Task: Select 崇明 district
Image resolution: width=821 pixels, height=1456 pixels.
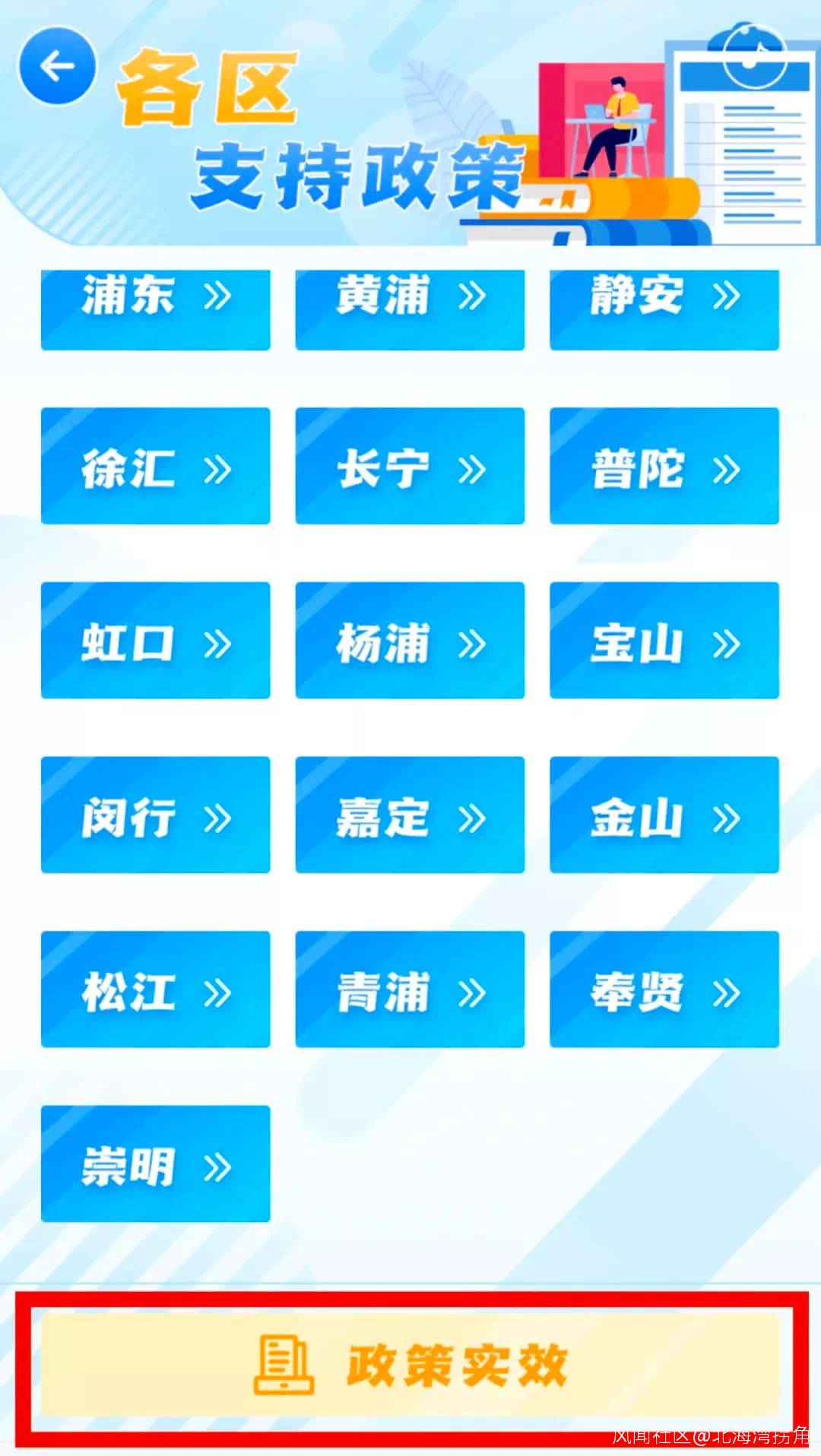Action: 155,1163
